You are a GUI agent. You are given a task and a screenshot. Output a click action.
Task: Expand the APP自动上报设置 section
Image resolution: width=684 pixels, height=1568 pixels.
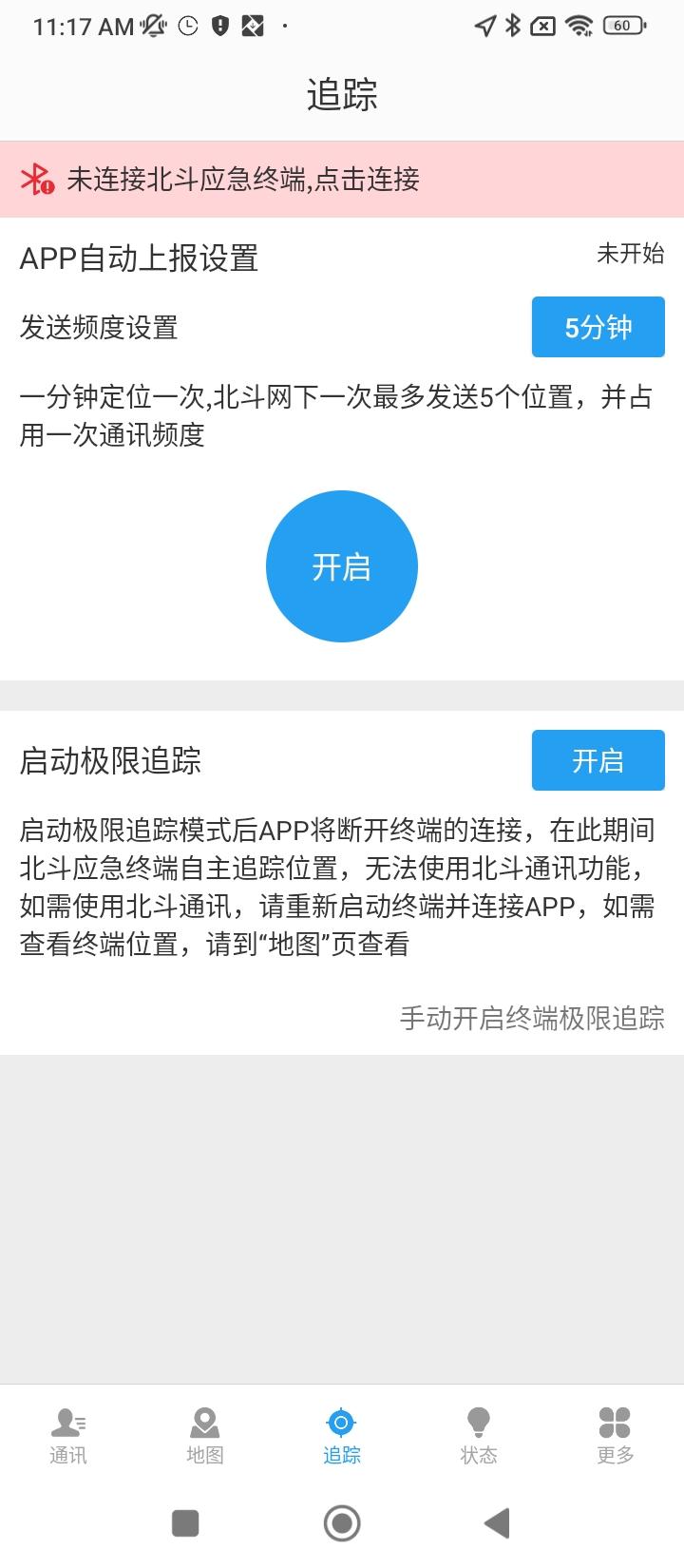click(x=142, y=256)
